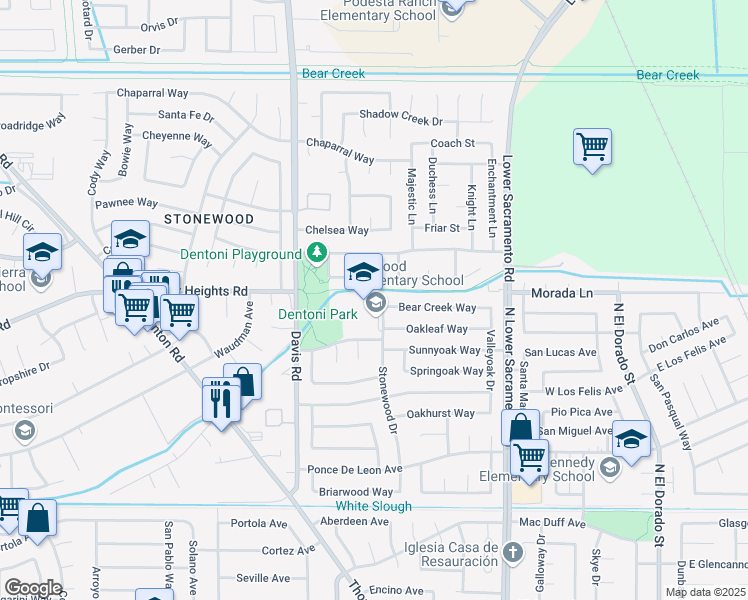Open the restaurant marker near Waudman Ave
Image resolution: width=748 pixels, height=600 pixels.
point(221,404)
